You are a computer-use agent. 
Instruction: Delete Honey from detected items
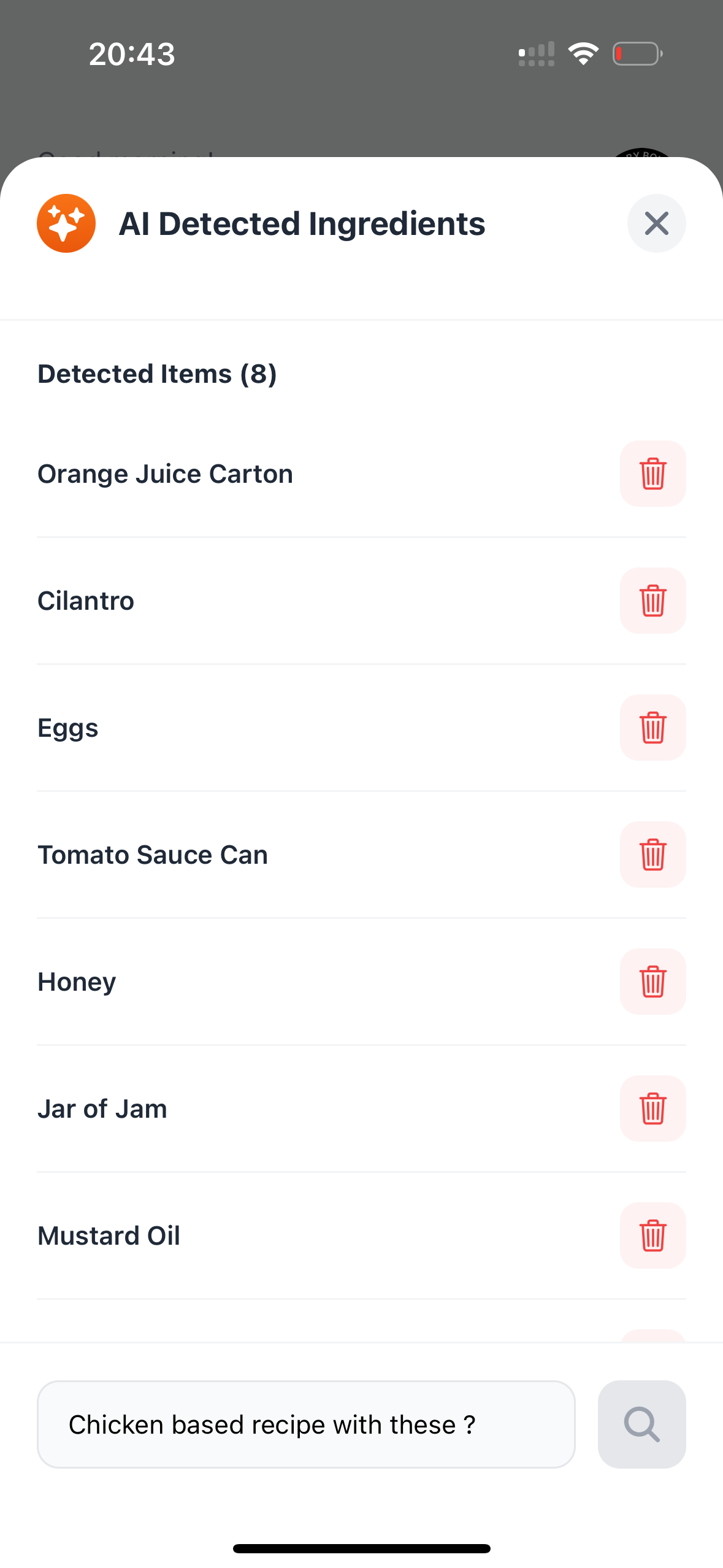click(x=652, y=982)
